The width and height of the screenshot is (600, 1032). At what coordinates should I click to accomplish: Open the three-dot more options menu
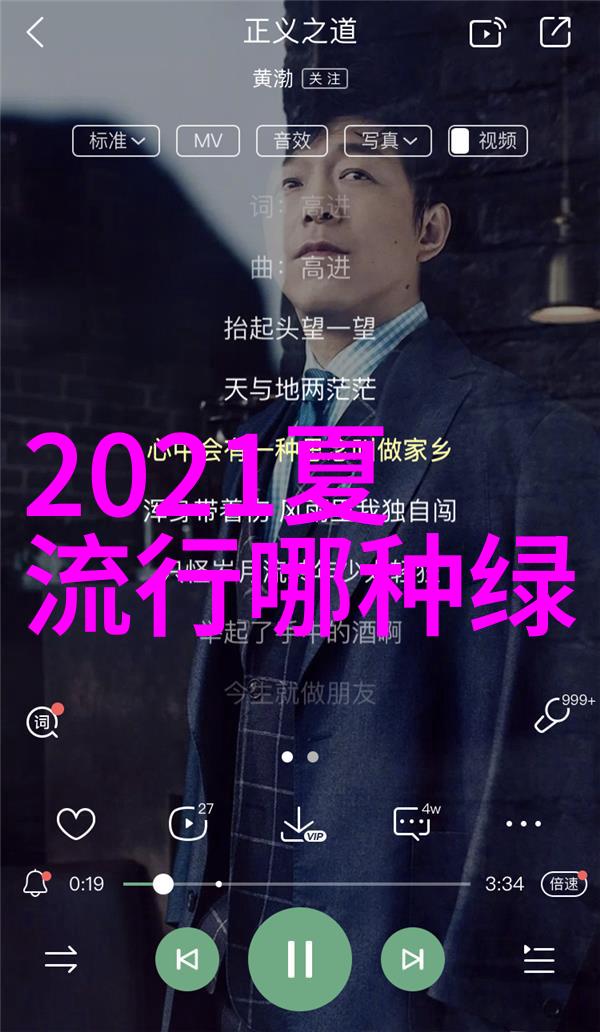pyautogui.click(x=524, y=823)
